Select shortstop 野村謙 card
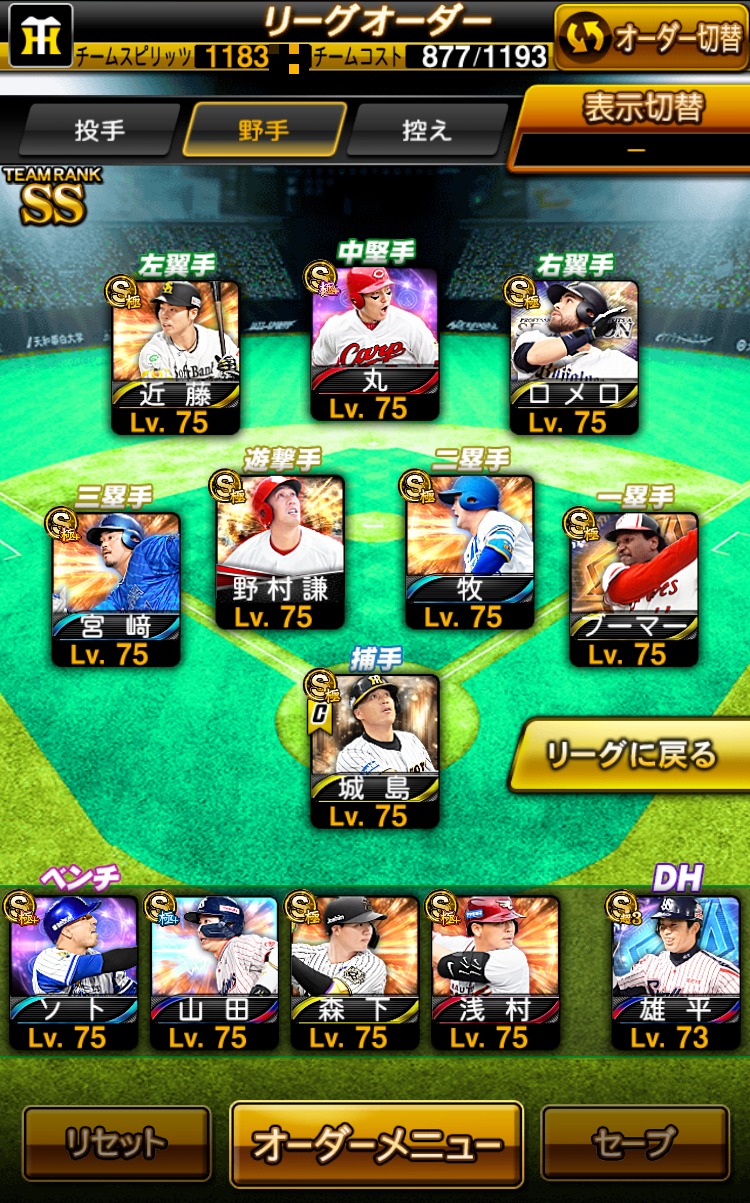The width and height of the screenshot is (750, 1203). tap(280, 552)
